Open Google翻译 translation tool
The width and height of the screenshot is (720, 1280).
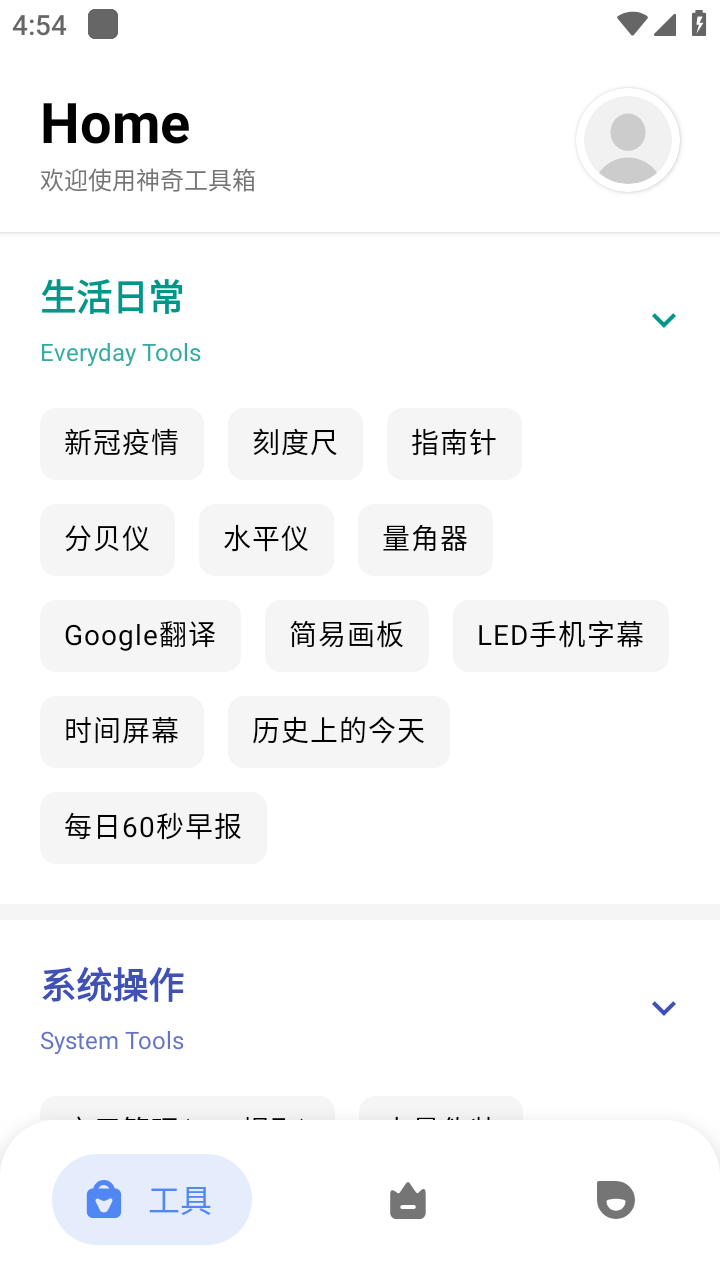point(140,635)
